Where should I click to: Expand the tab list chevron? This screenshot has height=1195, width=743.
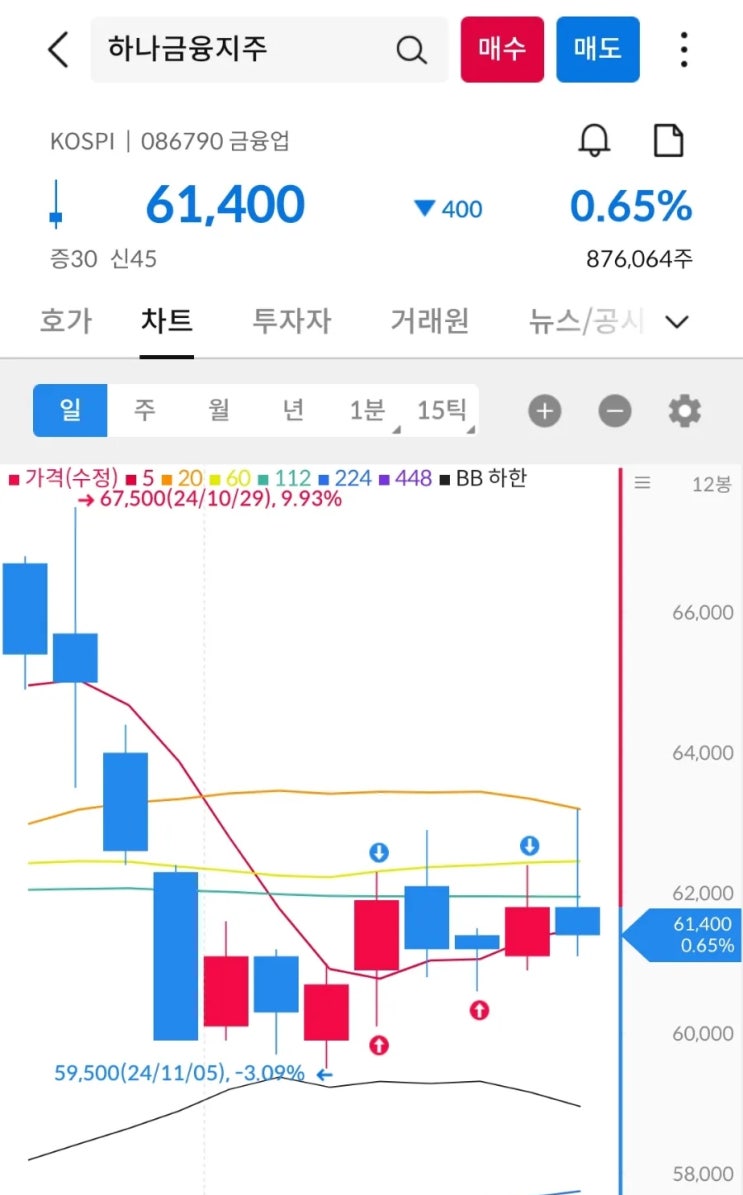(677, 322)
